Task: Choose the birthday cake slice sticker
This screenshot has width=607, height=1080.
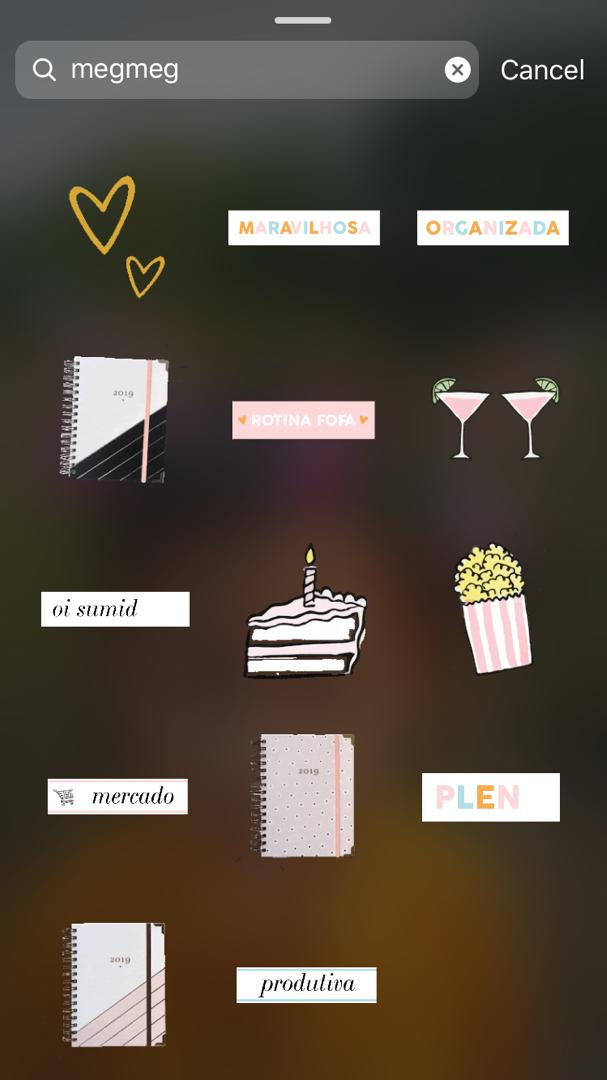Action: (305, 615)
